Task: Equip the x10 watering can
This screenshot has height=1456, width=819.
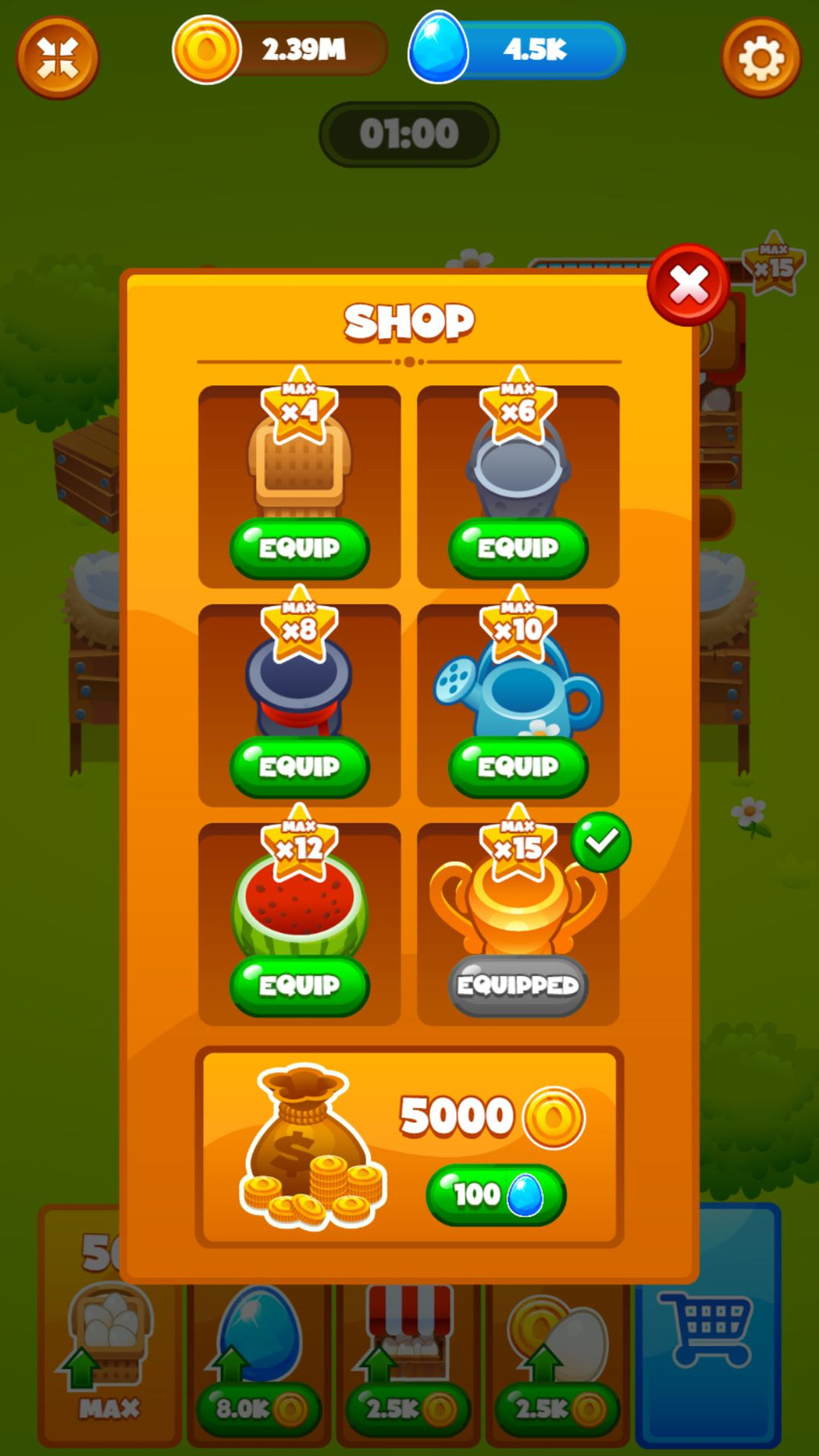Action: pos(518,766)
